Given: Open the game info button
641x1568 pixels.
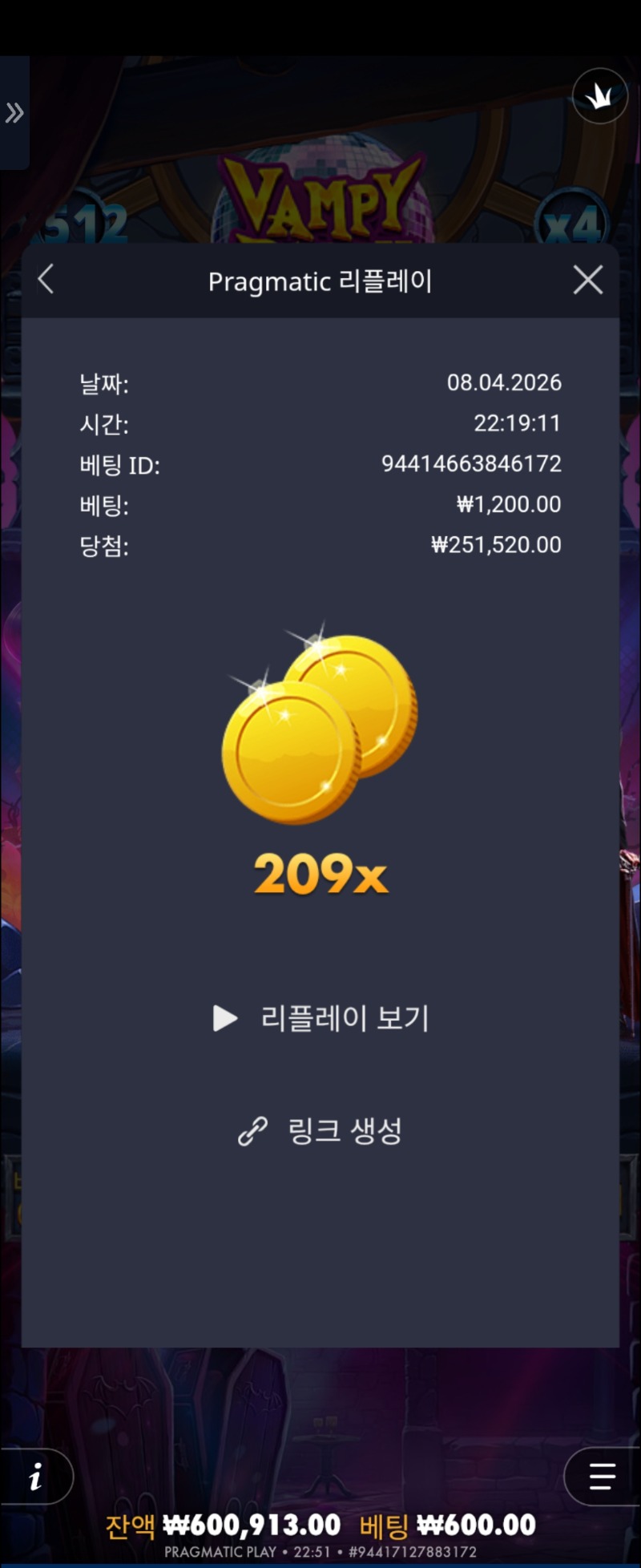Looking at the screenshot, I should (35, 1476).
